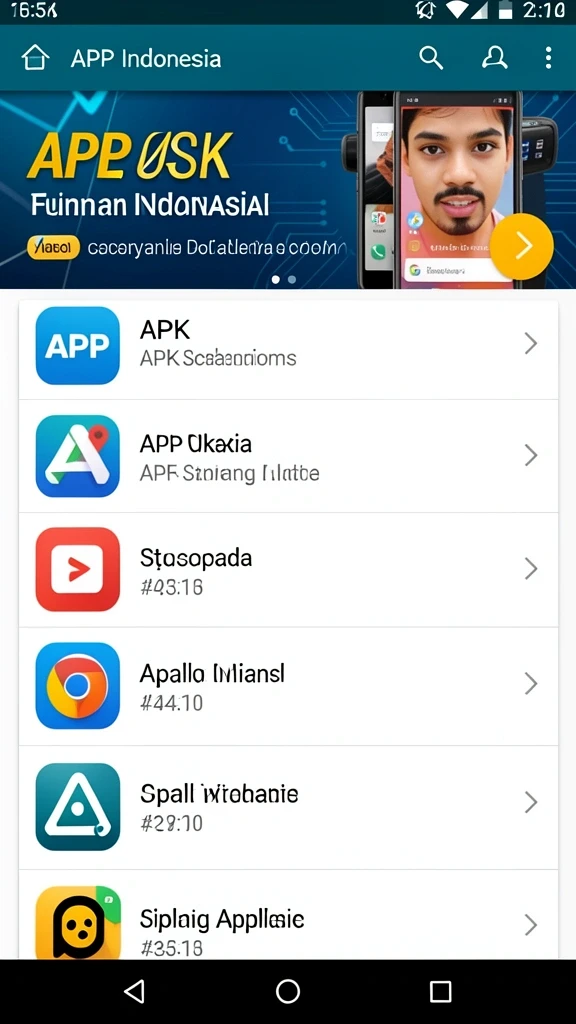Open the APK row with blue APP icon
Viewport: 576px width, 1024px height.
pyautogui.click(x=288, y=345)
